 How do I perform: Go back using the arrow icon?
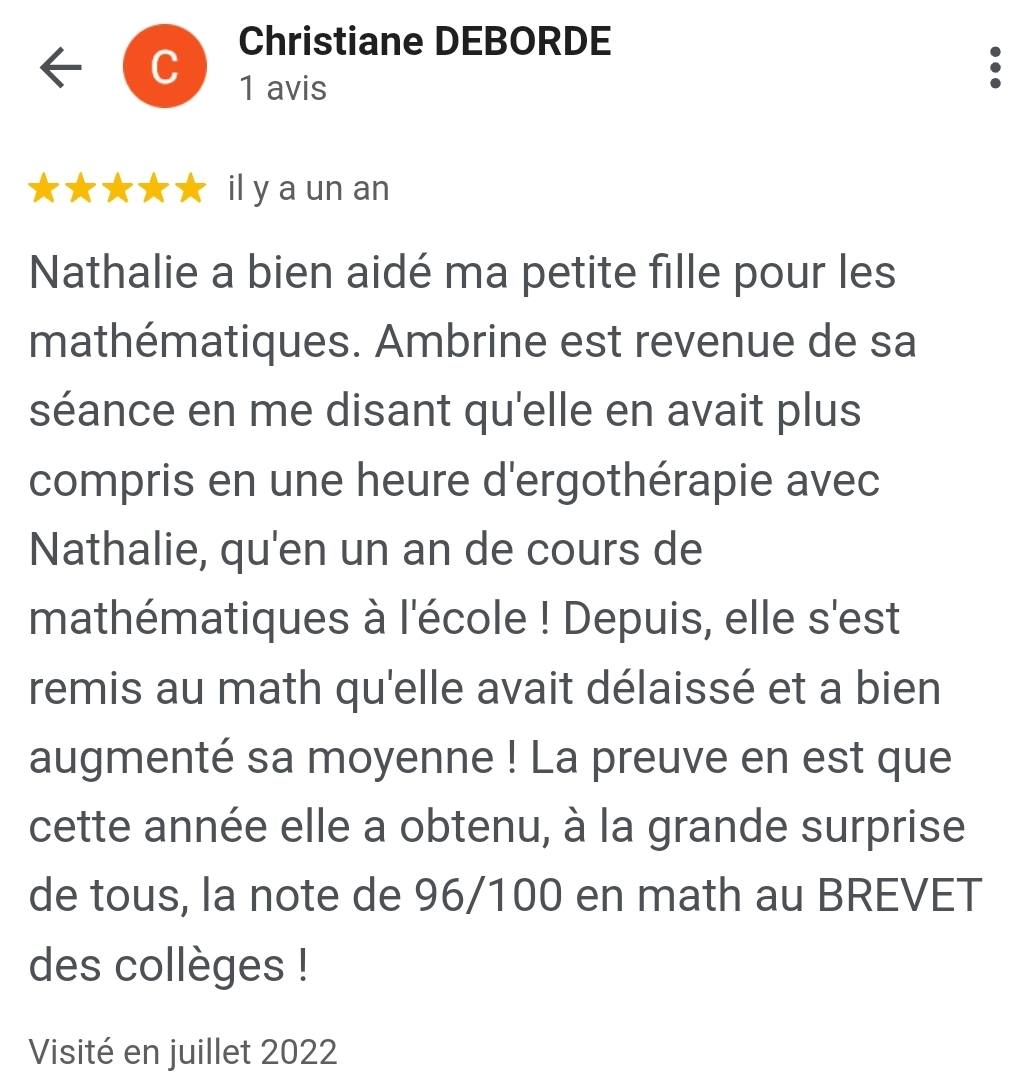click(x=60, y=67)
